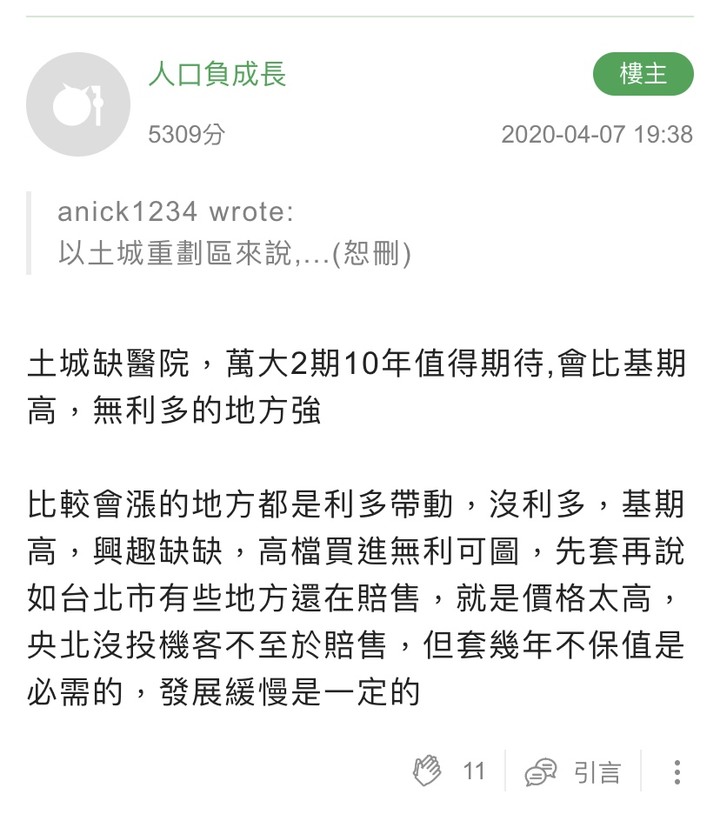Open 人口負成長's profile avatar

[x=78, y=104]
